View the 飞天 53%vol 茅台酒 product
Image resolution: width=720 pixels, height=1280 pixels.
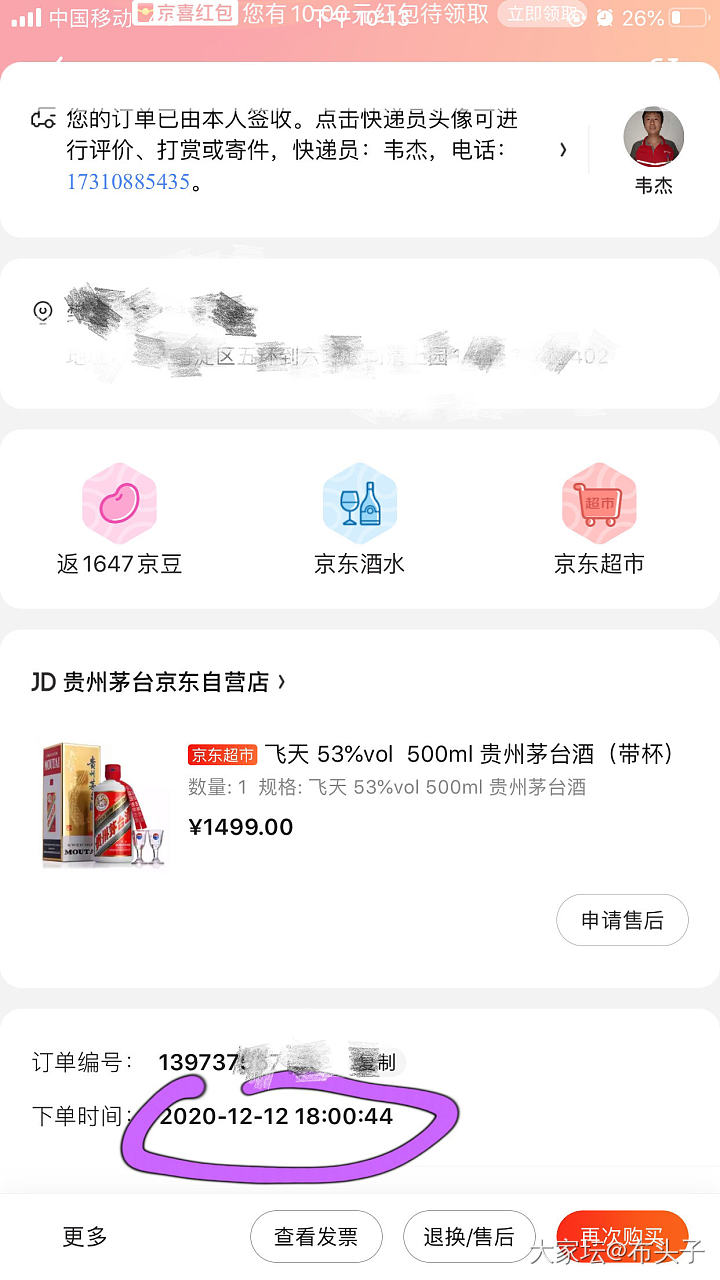click(105, 804)
